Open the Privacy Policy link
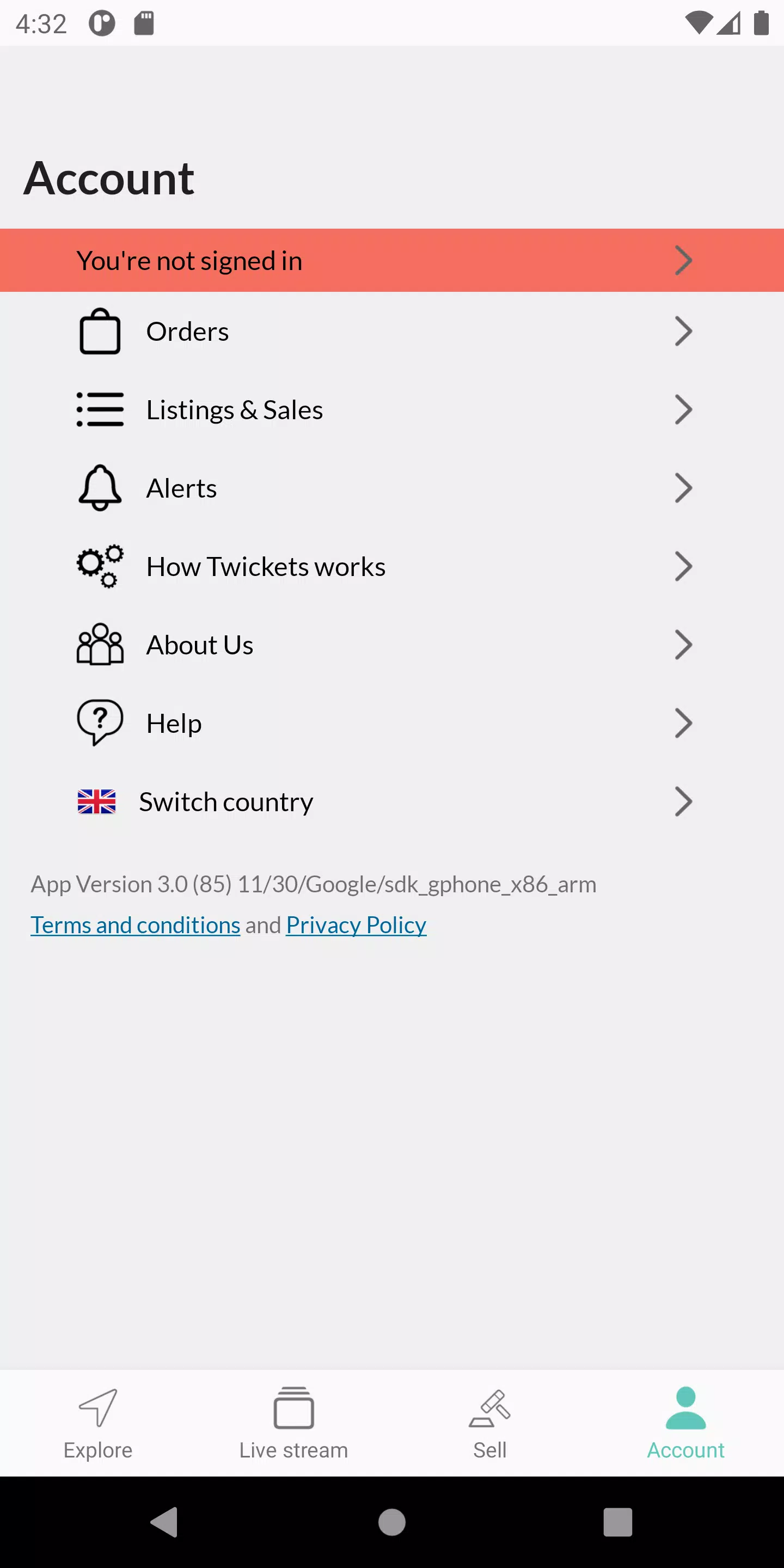The width and height of the screenshot is (784, 1568). [356, 924]
